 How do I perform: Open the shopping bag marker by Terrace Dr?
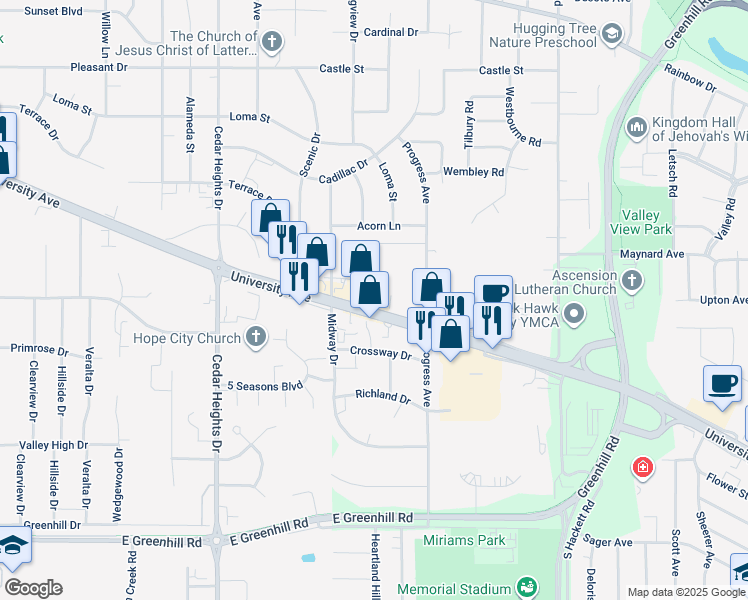point(270,217)
